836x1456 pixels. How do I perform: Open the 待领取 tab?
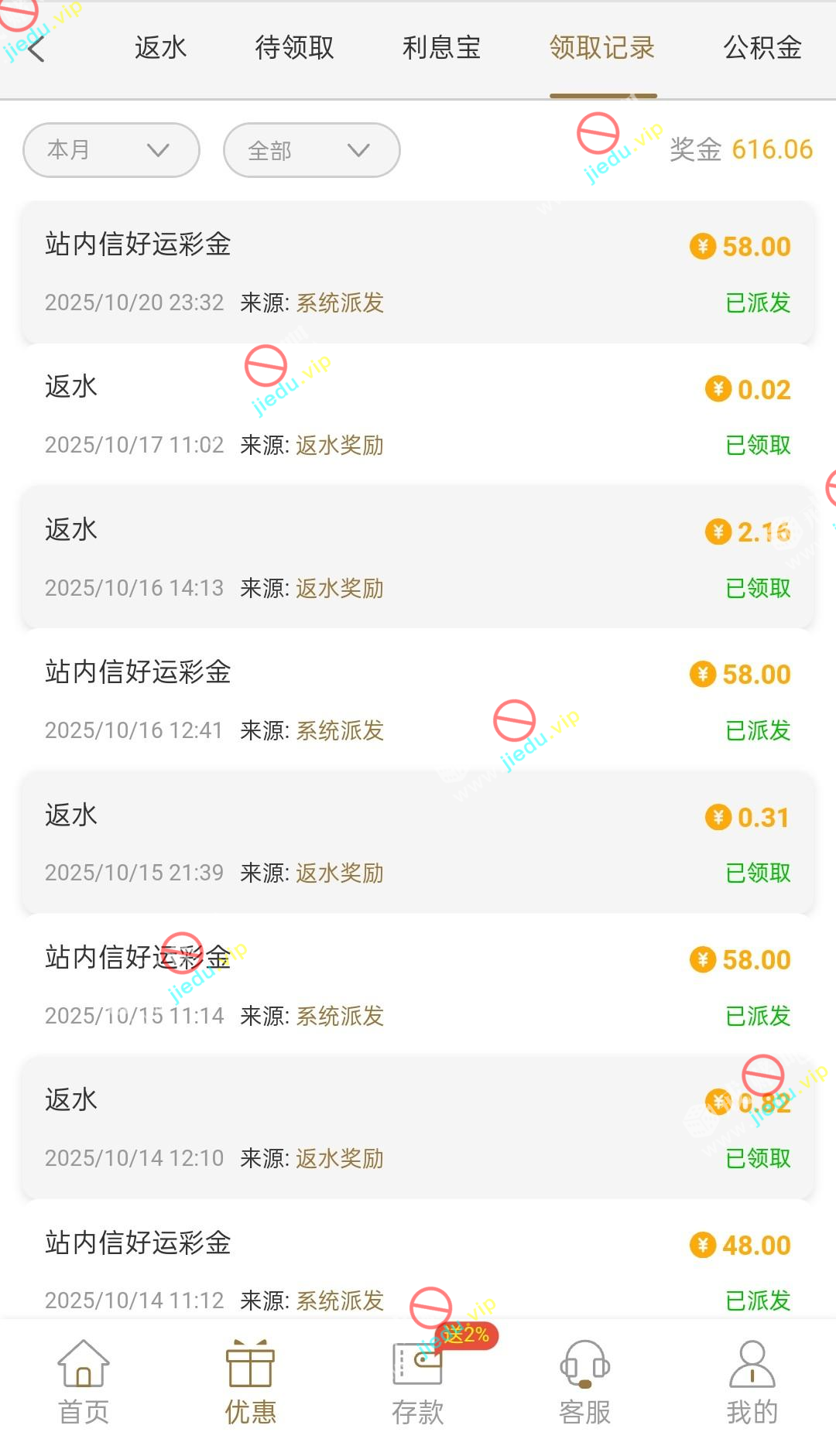(x=294, y=48)
